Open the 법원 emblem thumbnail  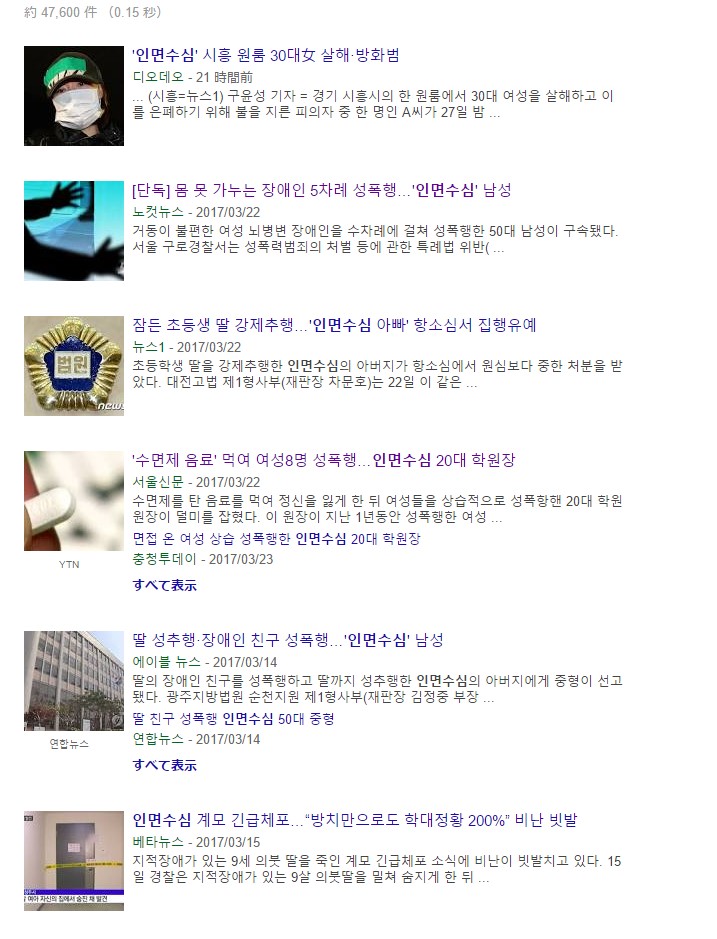(x=73, y=366)
